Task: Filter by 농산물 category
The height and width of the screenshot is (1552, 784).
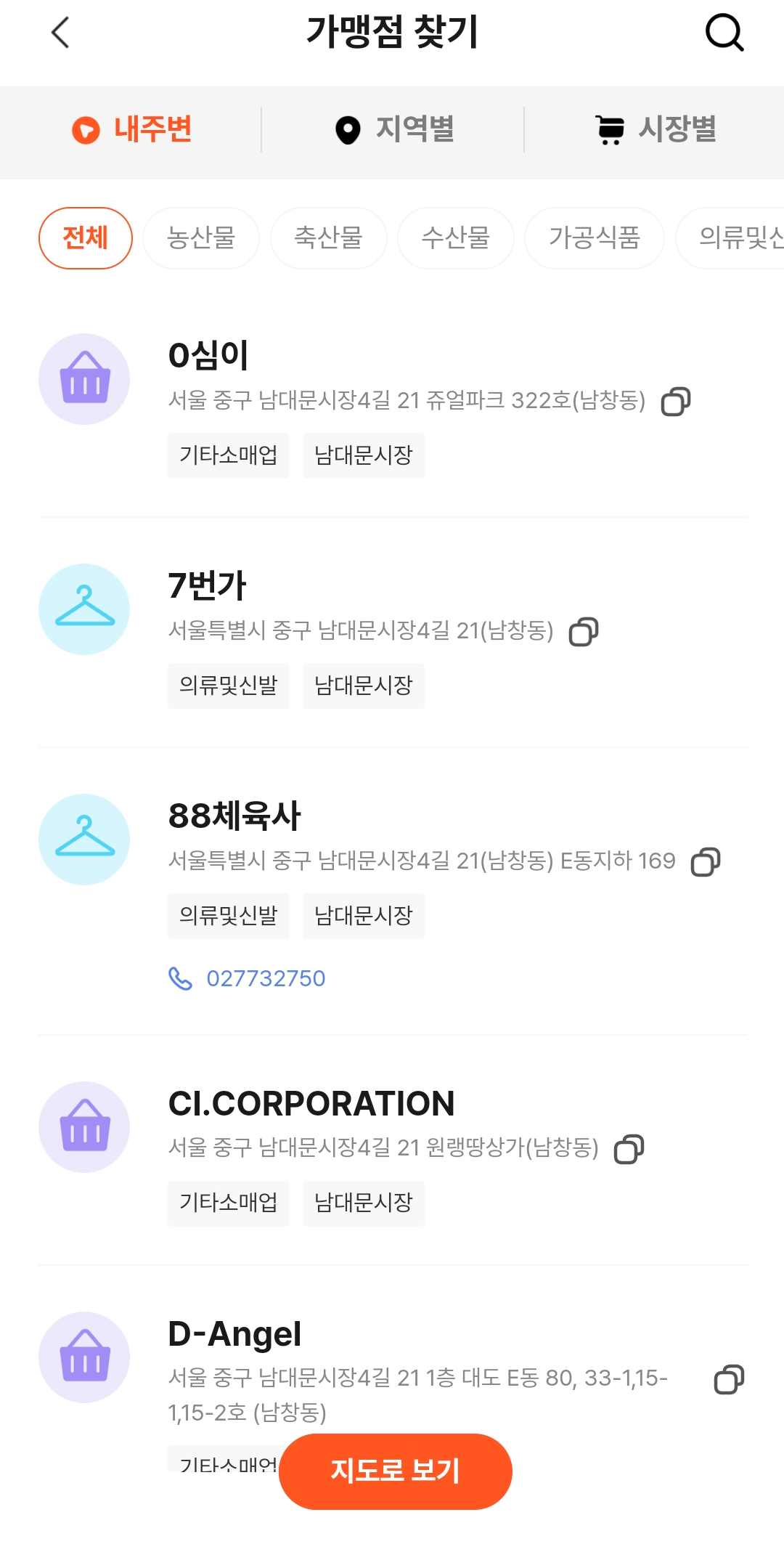Action: (x=201, y=238)
